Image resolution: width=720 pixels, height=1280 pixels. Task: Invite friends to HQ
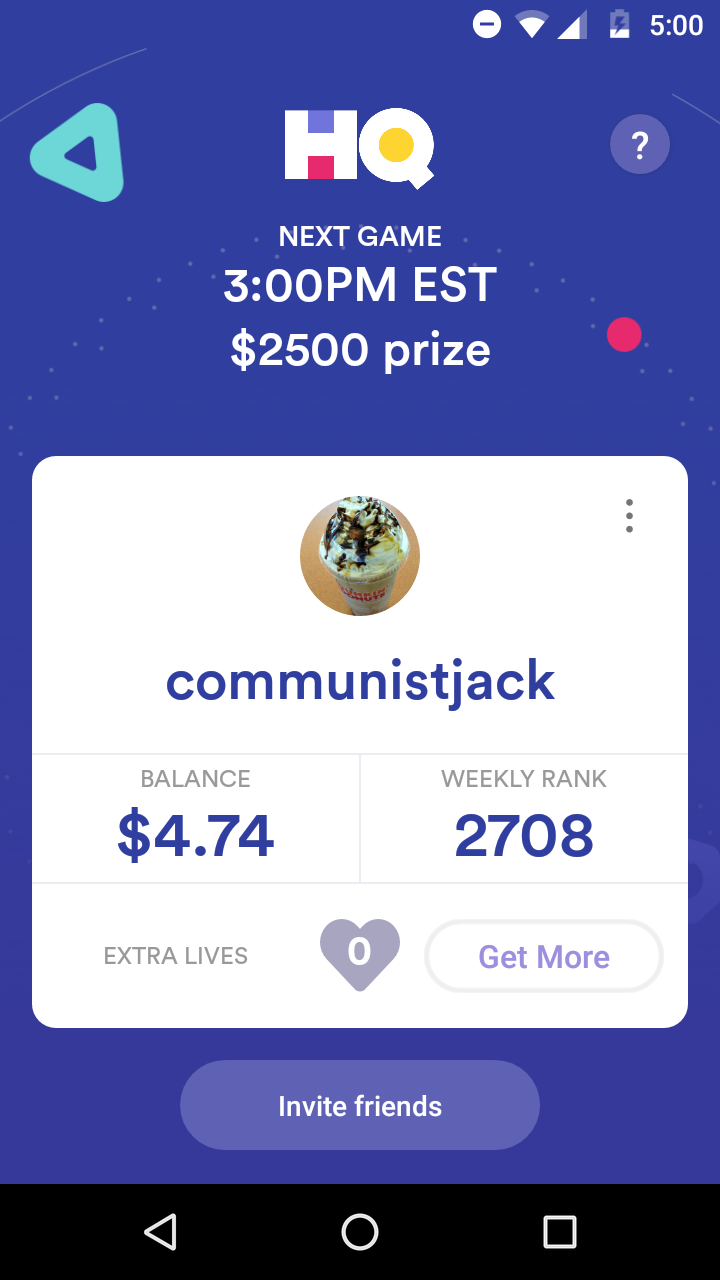pyautogui.click(x=360, y=1105)
